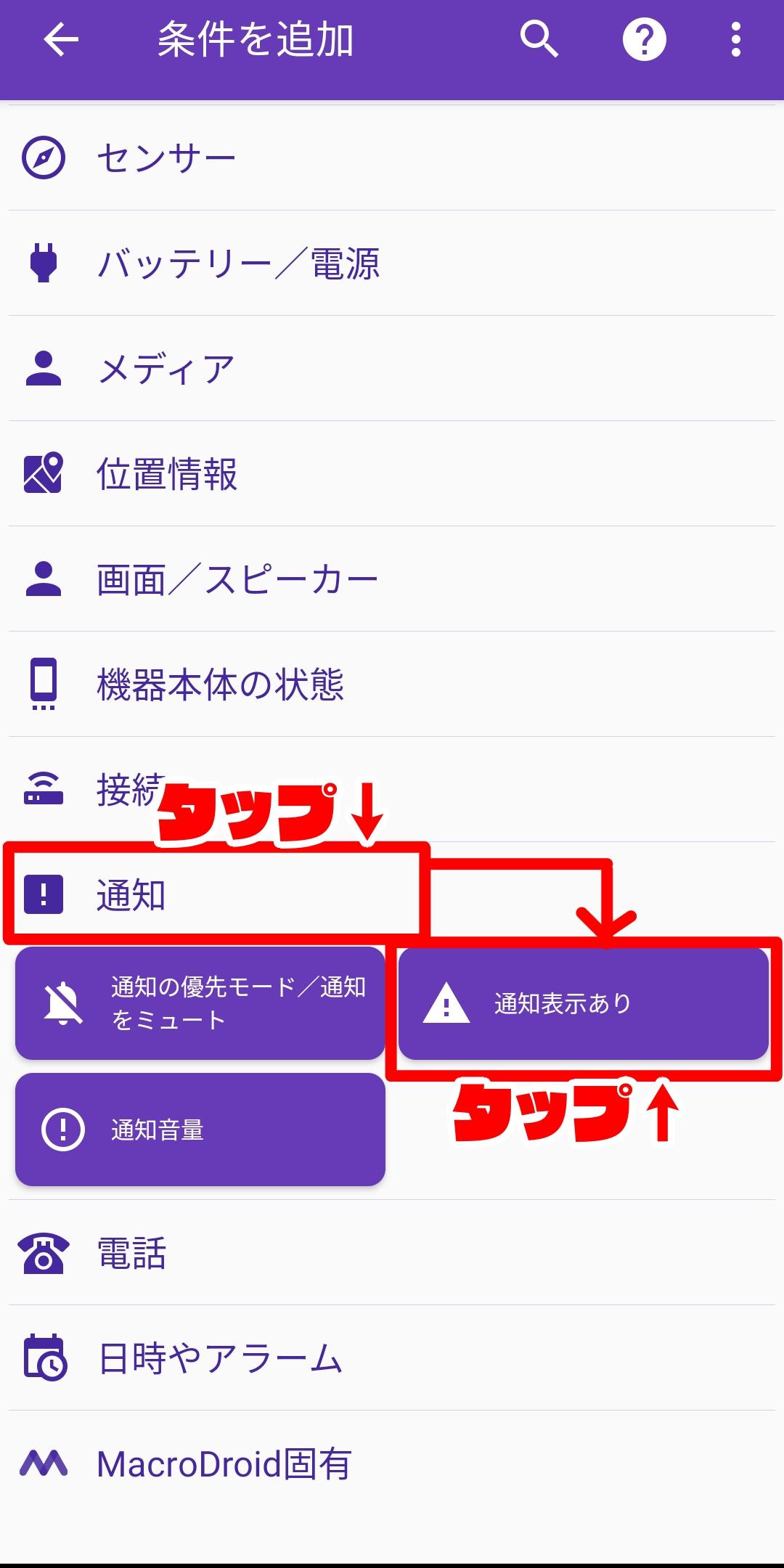This screenshot has height=1568, width=784.
Task: Open the three-dot overflow menu
Action: click(736, 39)
